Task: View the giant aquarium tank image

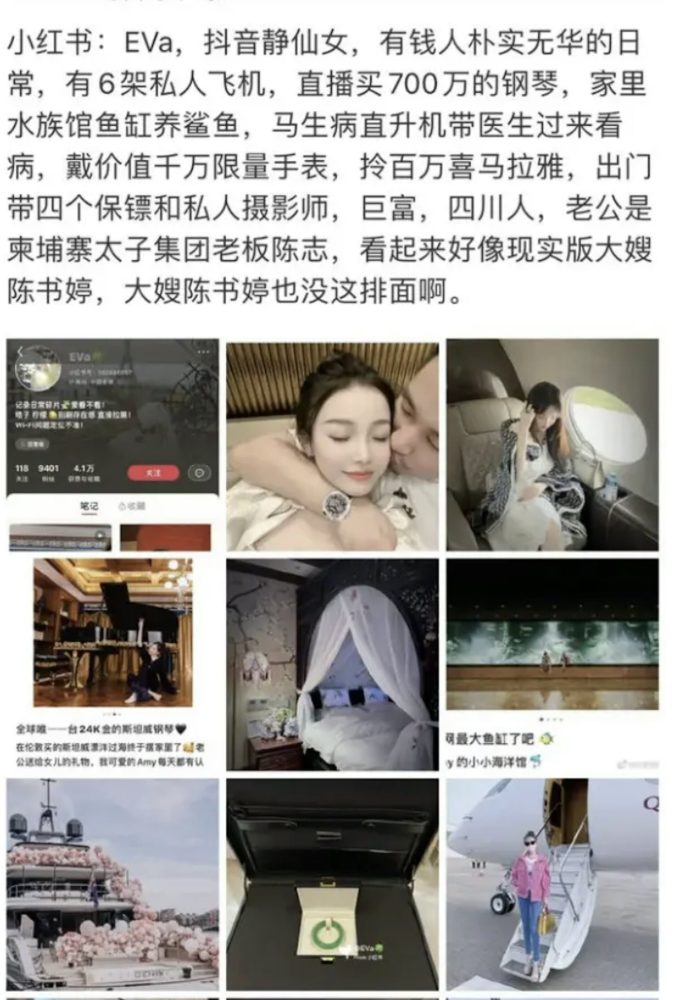Action: click(x=552, y=663)
